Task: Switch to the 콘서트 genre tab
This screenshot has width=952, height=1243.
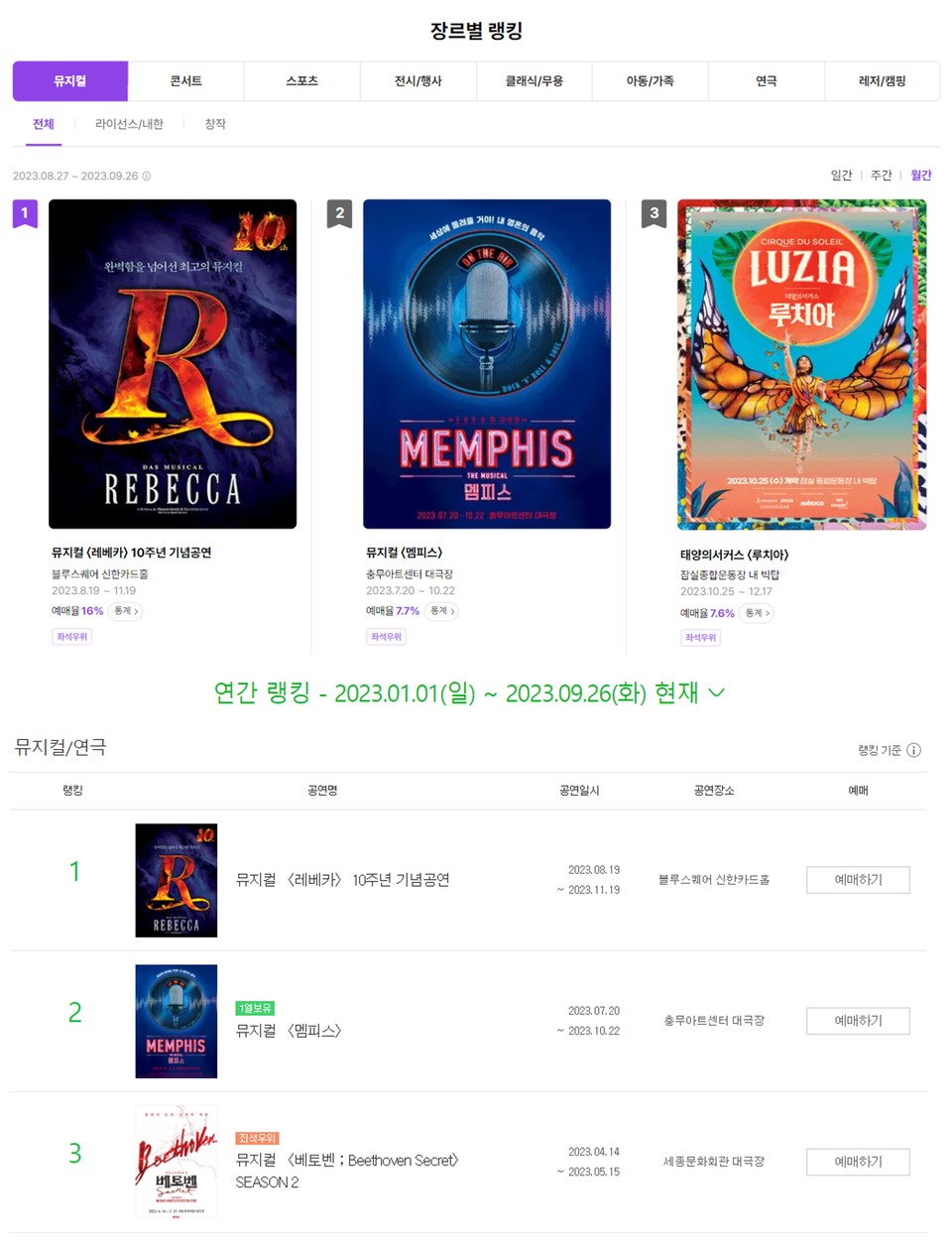Action: [x=185, y=81]
